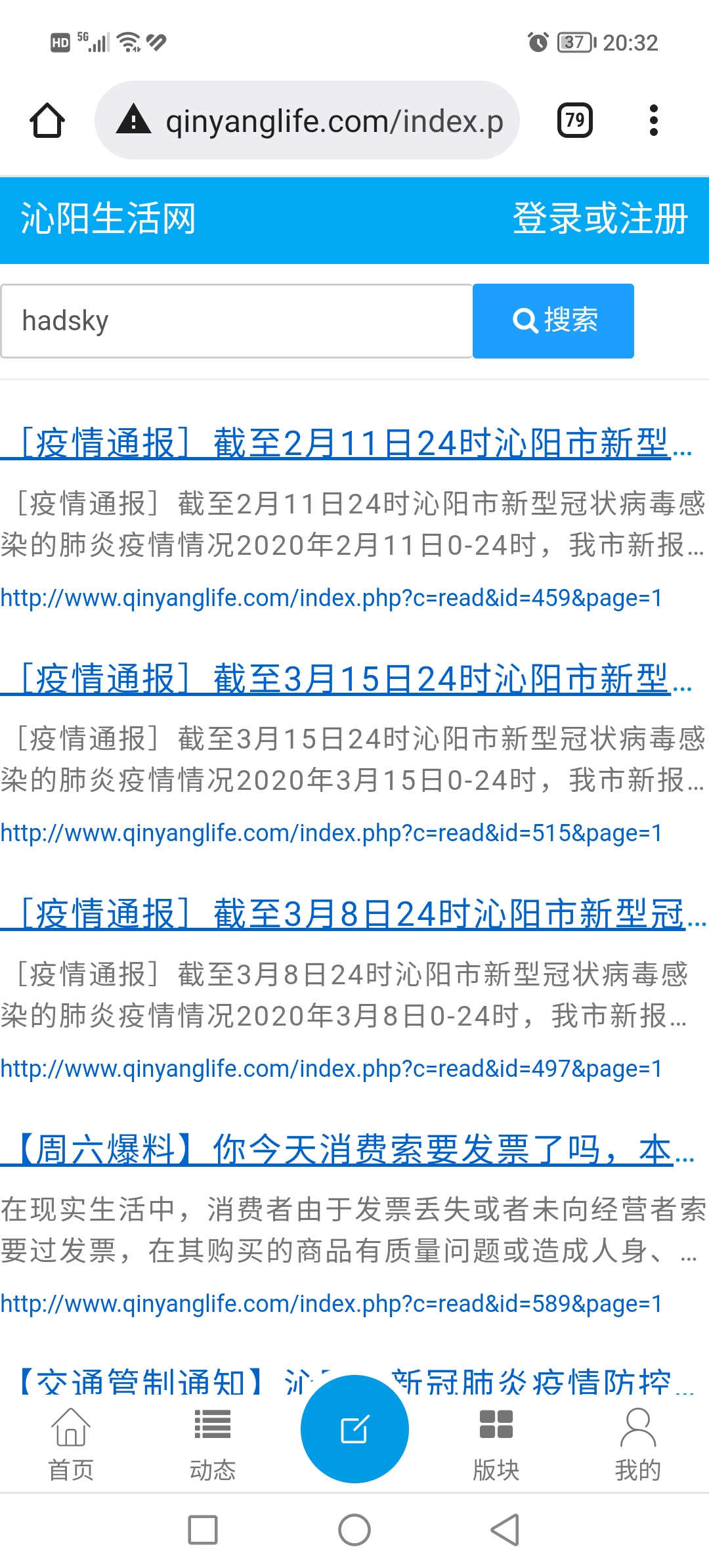Open the 2月11日 疫情通报 result title
This screenshot has height=1568, width=709.
click(347, 443)
